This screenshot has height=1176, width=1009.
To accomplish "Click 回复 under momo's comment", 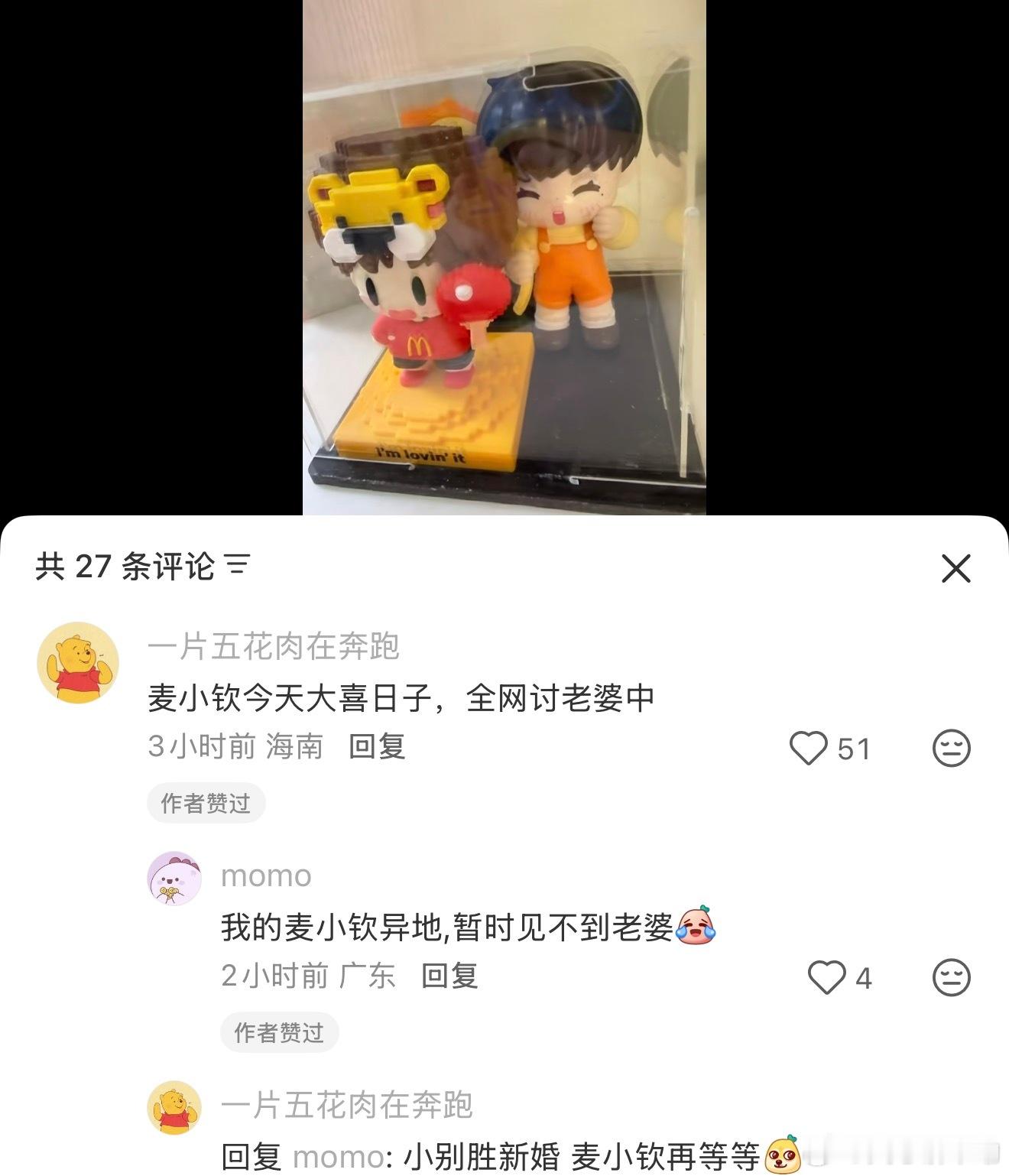I will click(x=449, y=978).
